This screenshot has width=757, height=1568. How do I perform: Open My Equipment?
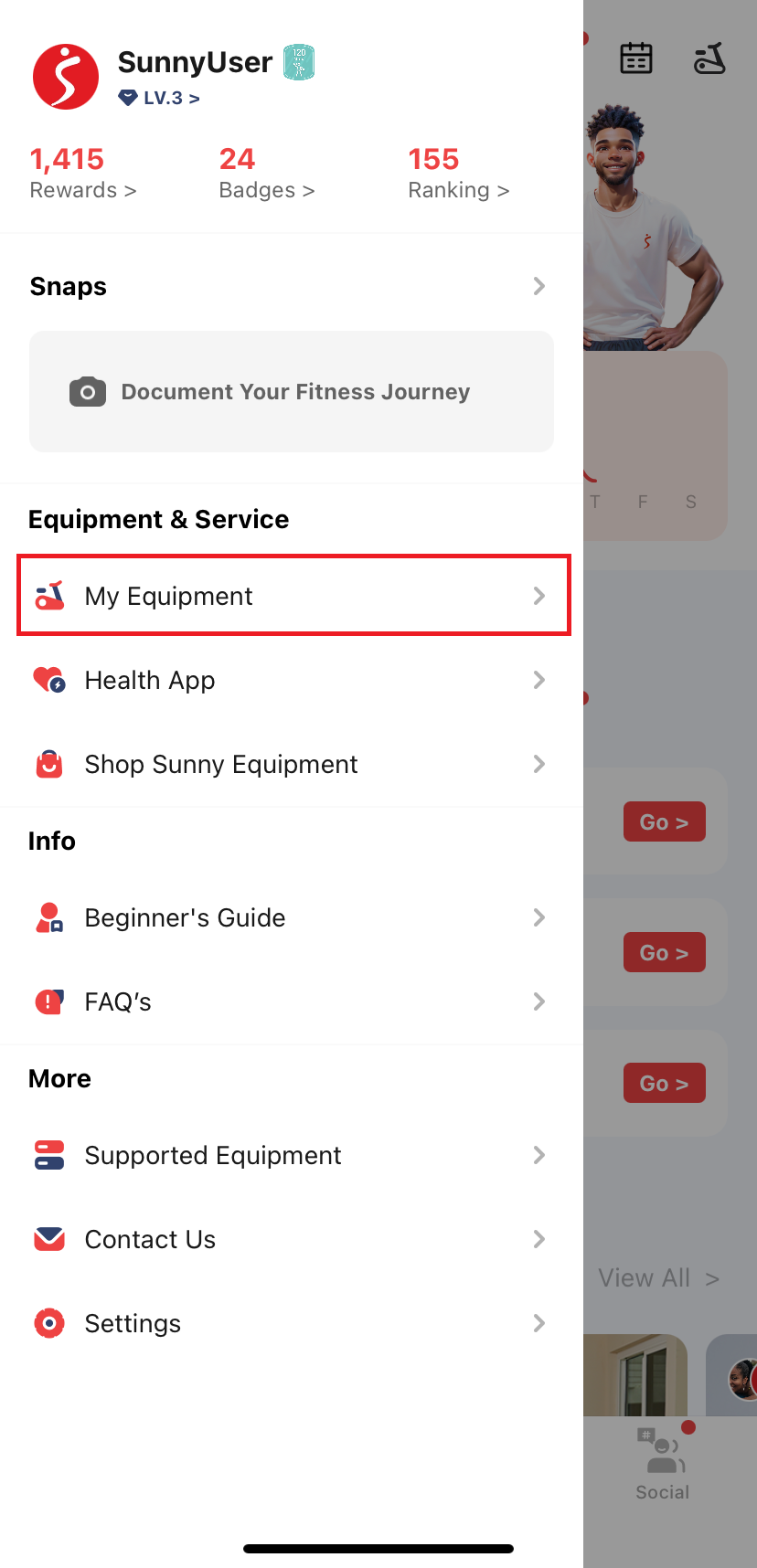click(x=293, y=596)
